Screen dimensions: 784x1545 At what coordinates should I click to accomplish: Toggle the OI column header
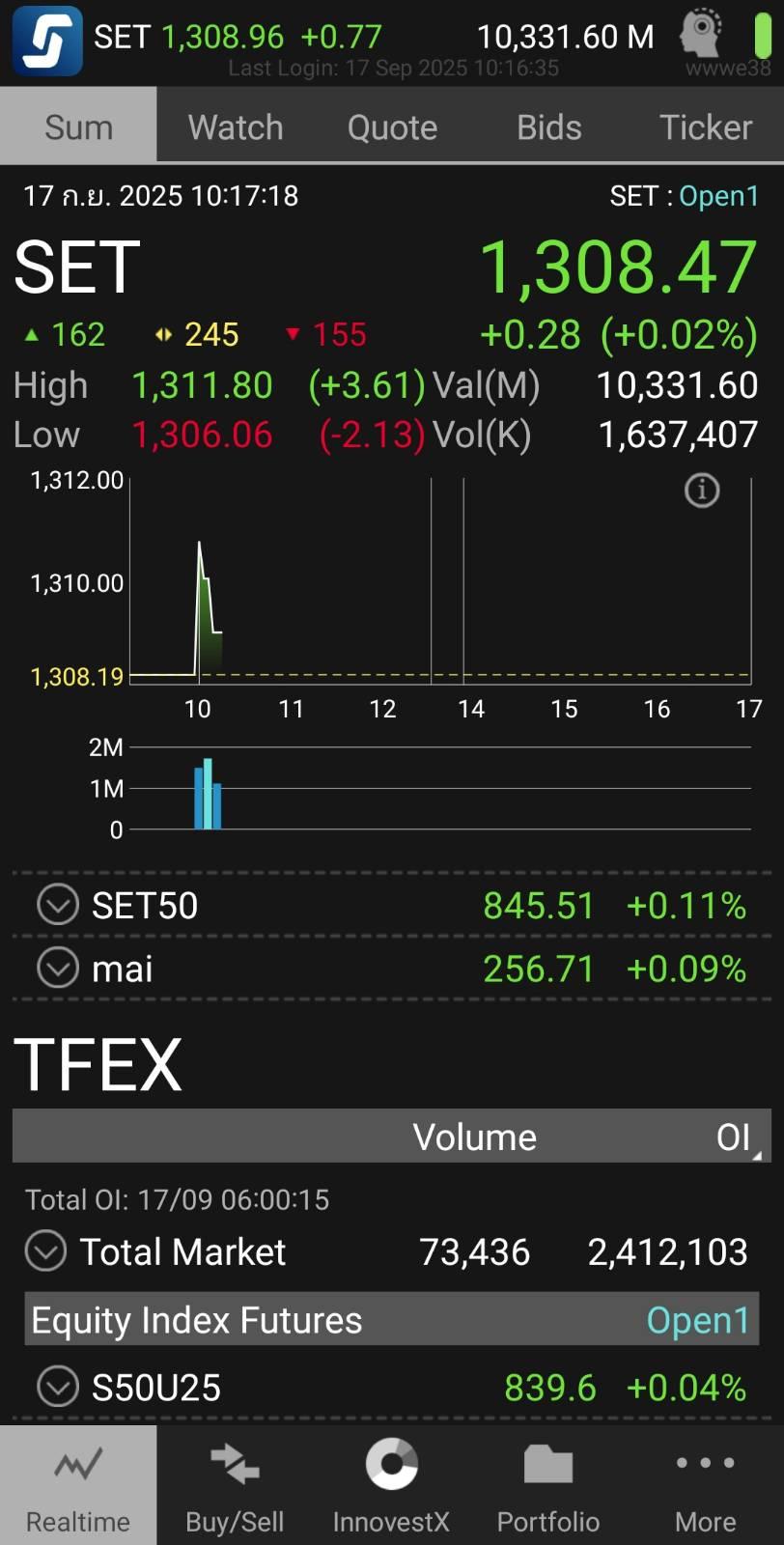click(736, 1137)
